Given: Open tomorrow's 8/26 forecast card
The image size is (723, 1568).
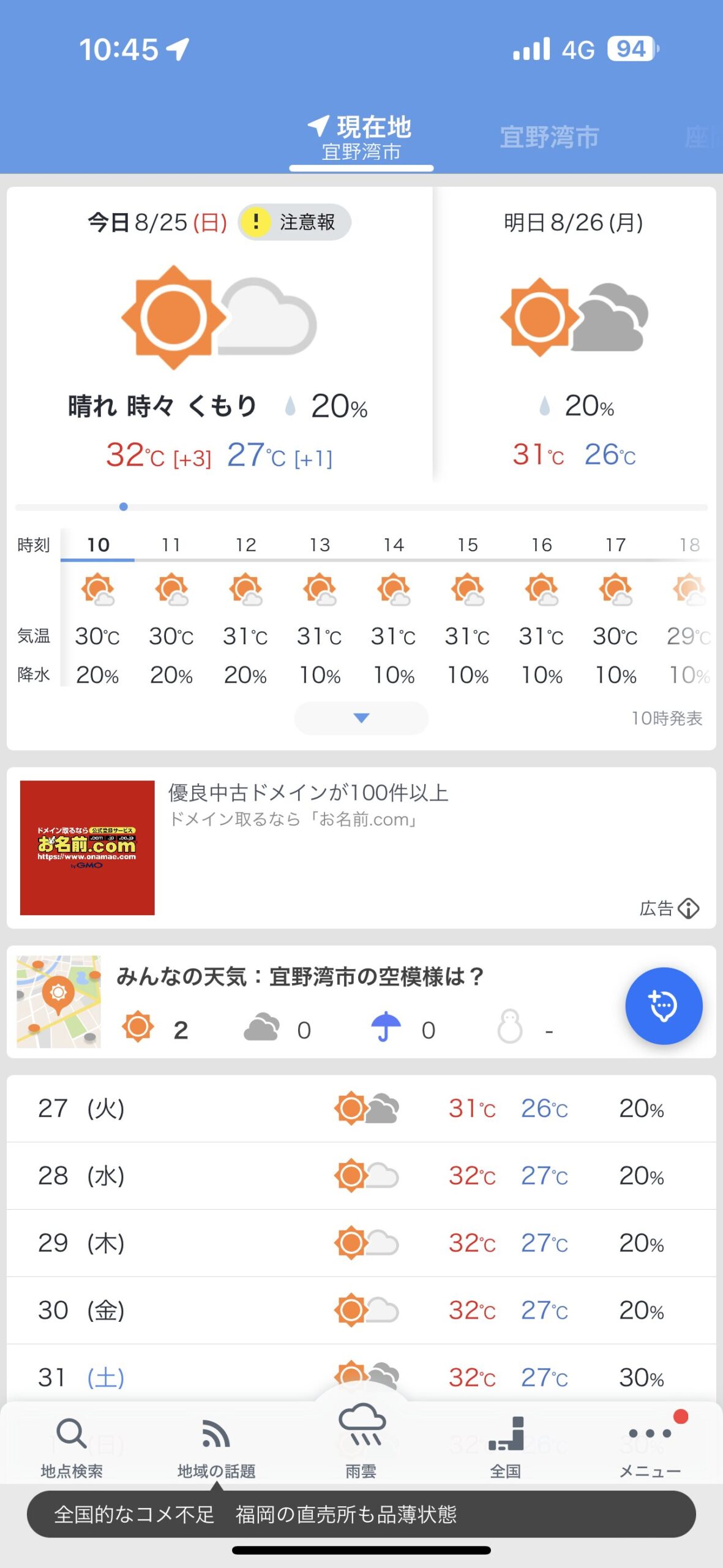Looking at the screenshot, I should pyautogui.click(x=574, y=334).
